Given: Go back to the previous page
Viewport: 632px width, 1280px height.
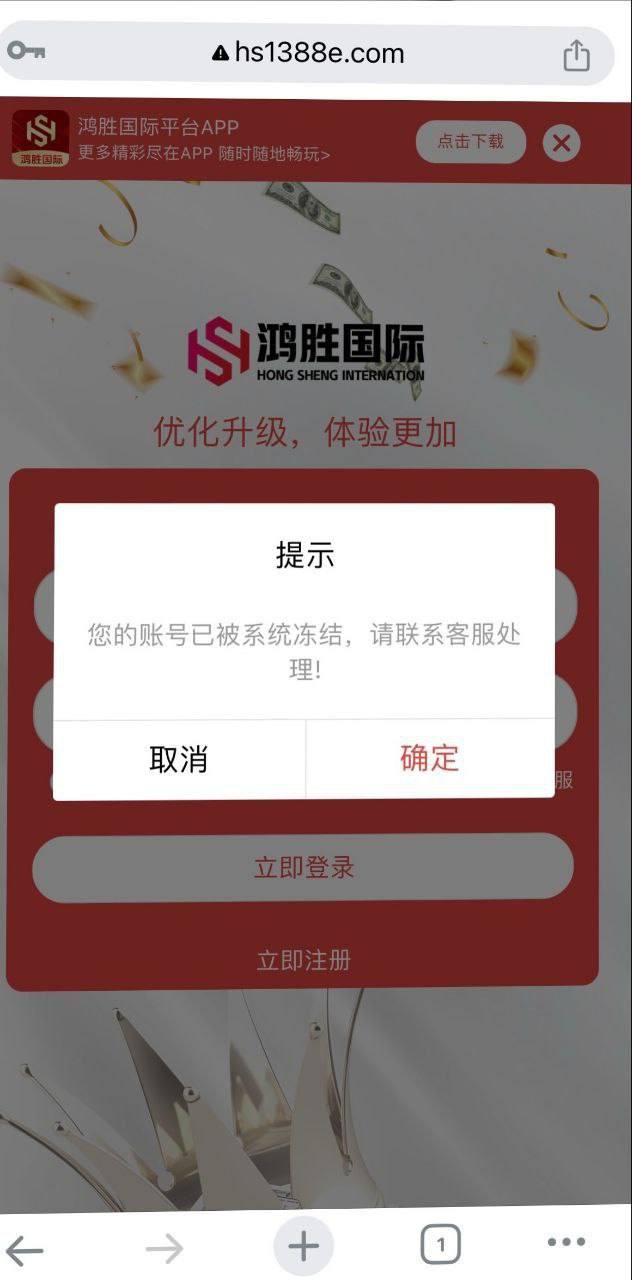Looking at the screenshot, I should coord(26,1248).
